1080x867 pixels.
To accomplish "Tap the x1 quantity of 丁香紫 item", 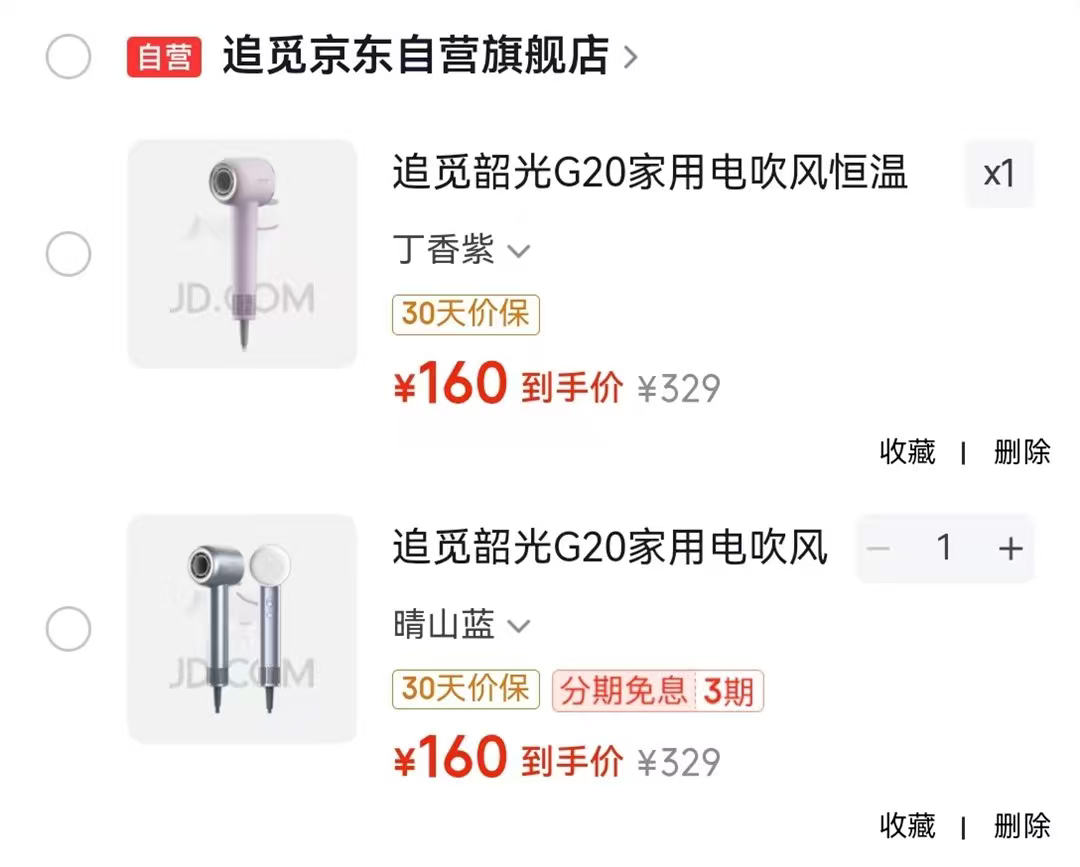I will (999, 174).
